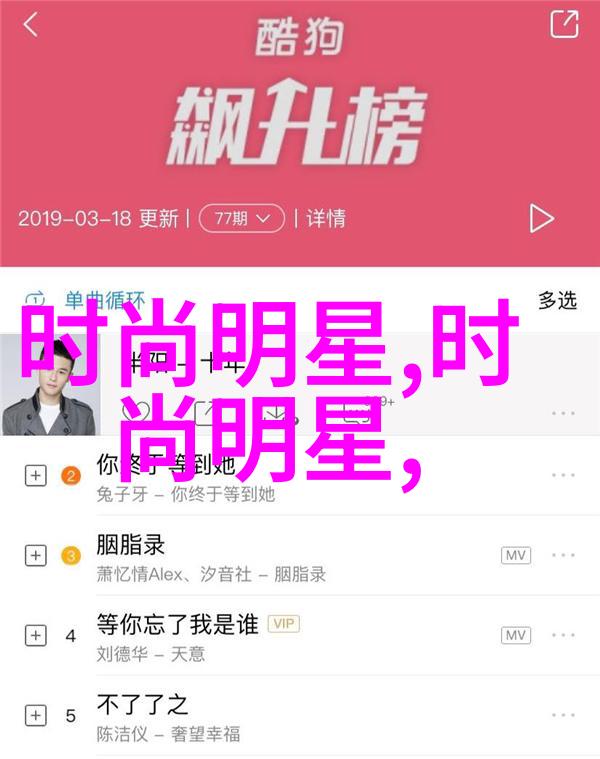Viewport: 600px width, 759px height.
Task: Open more options for 等你忘了我是谁
Action: 562,636
